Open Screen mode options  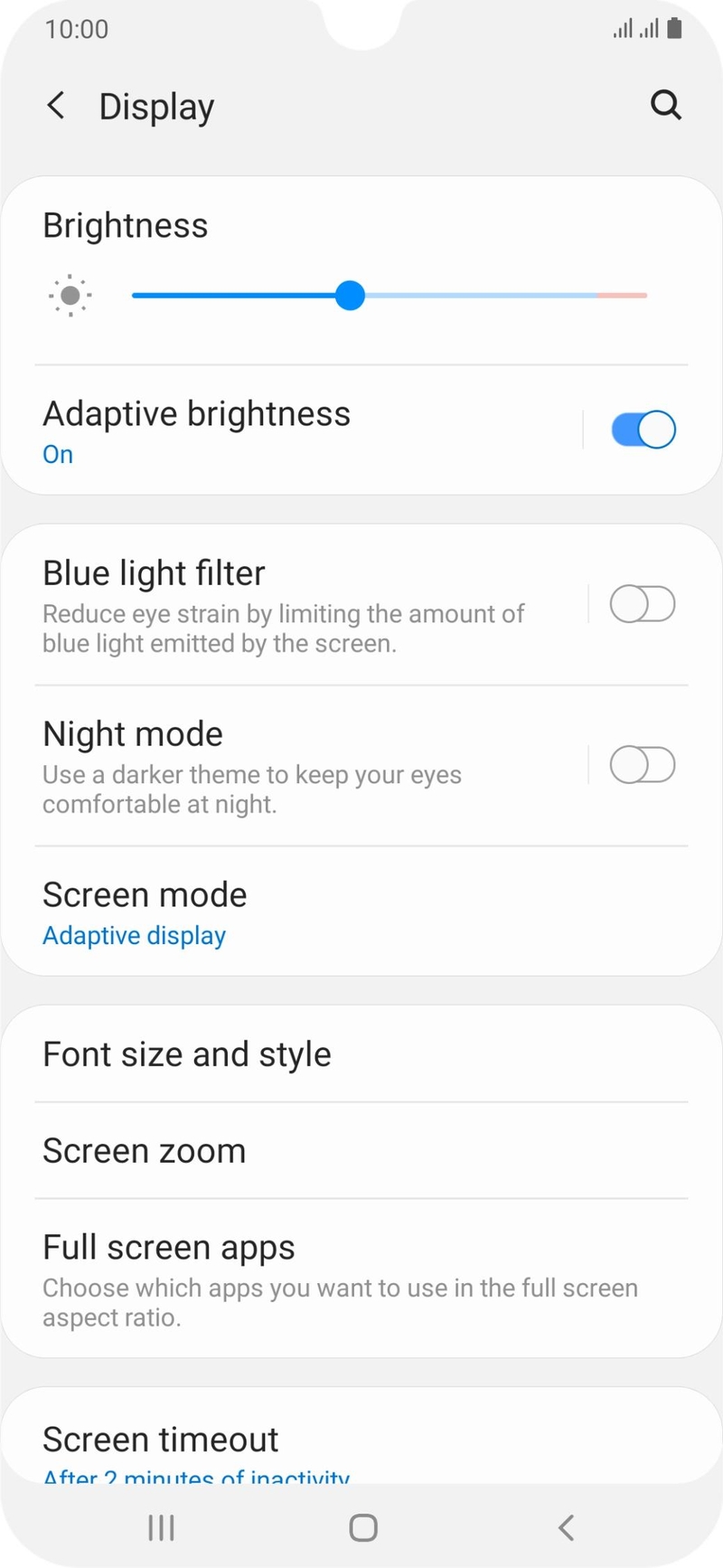point(361,912)
